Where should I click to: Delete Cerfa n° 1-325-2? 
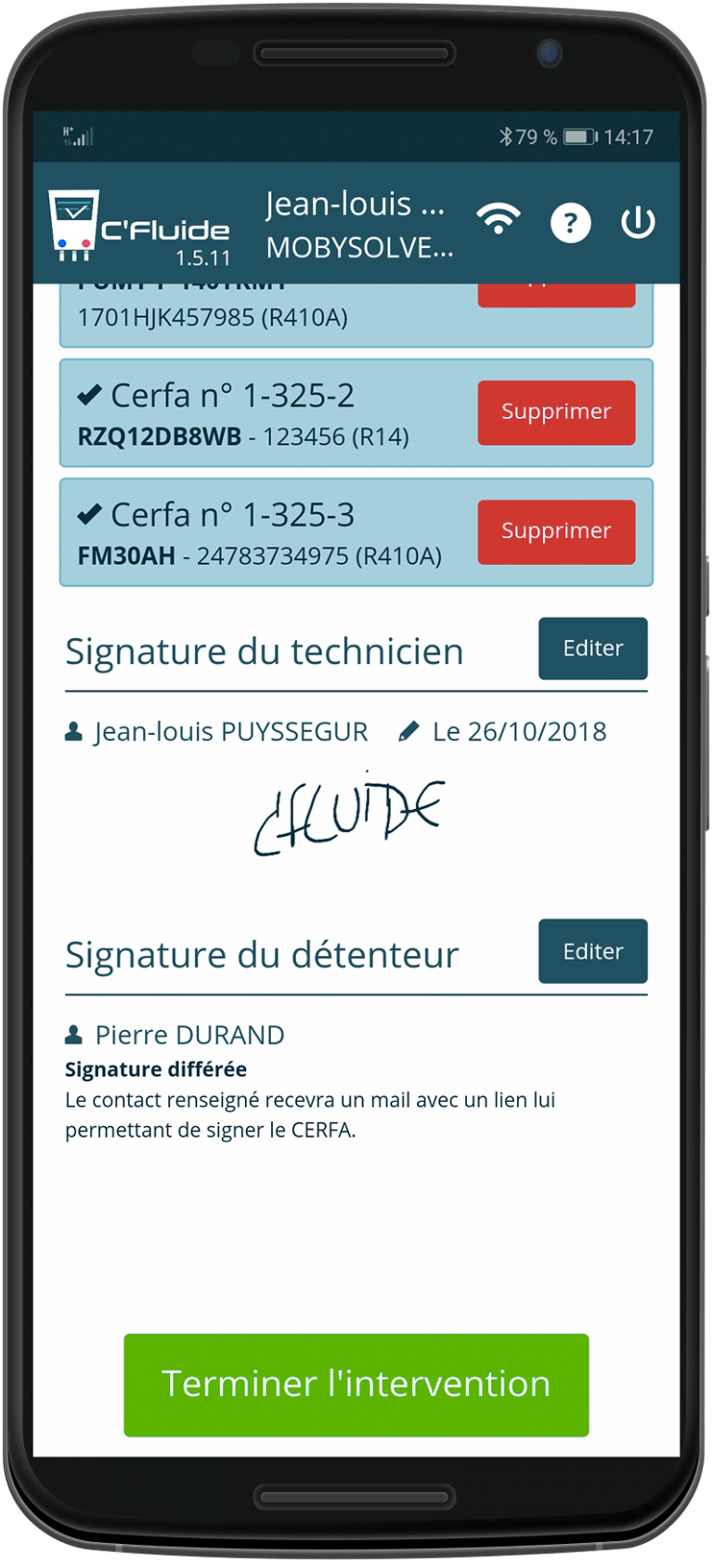coord(556,412)
